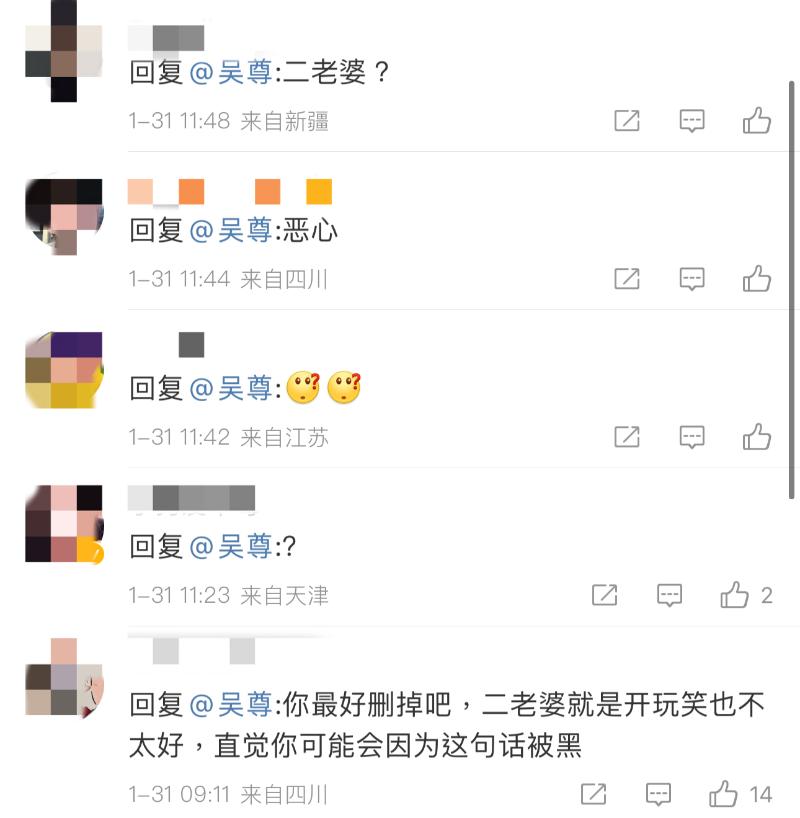Open @吴尊 mention in the "恶心" comment
The image size is (800, 818).
coord(231,230)
